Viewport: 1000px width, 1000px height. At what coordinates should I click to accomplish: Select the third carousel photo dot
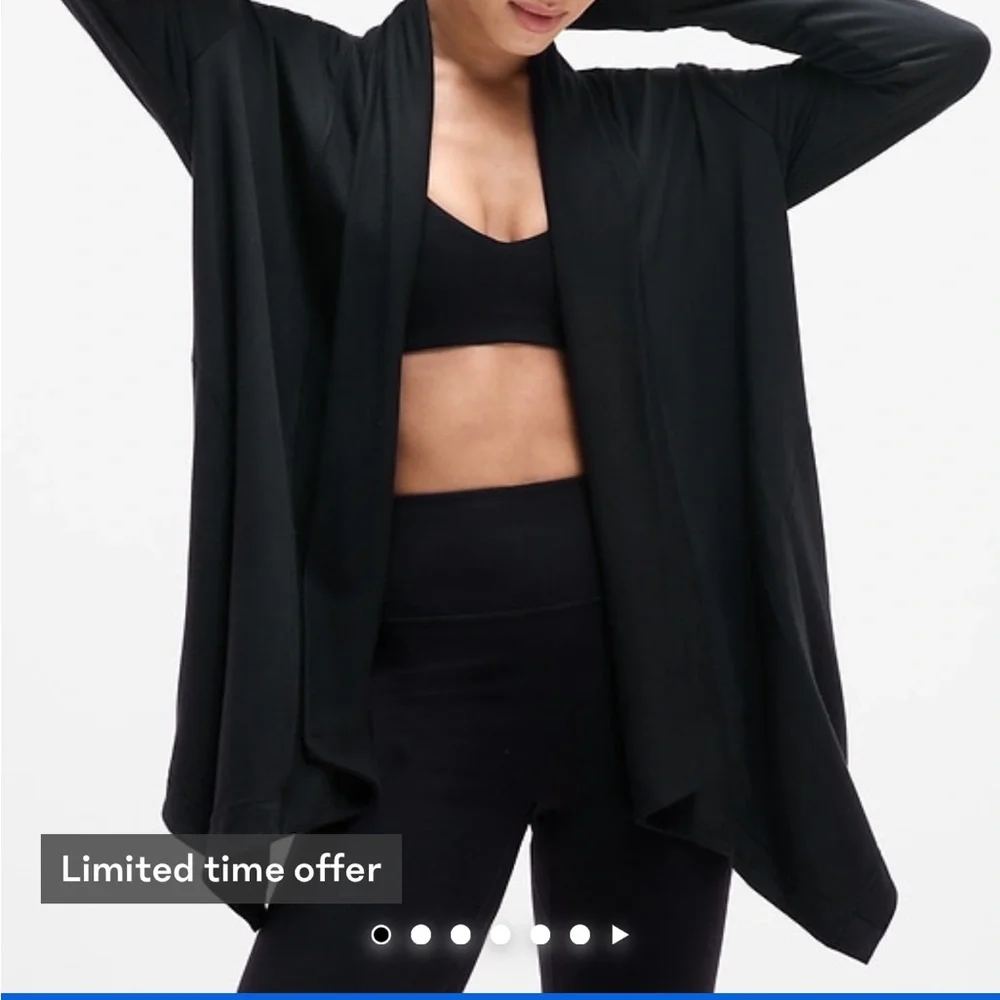pyautogui.click(x=460, y=935)
